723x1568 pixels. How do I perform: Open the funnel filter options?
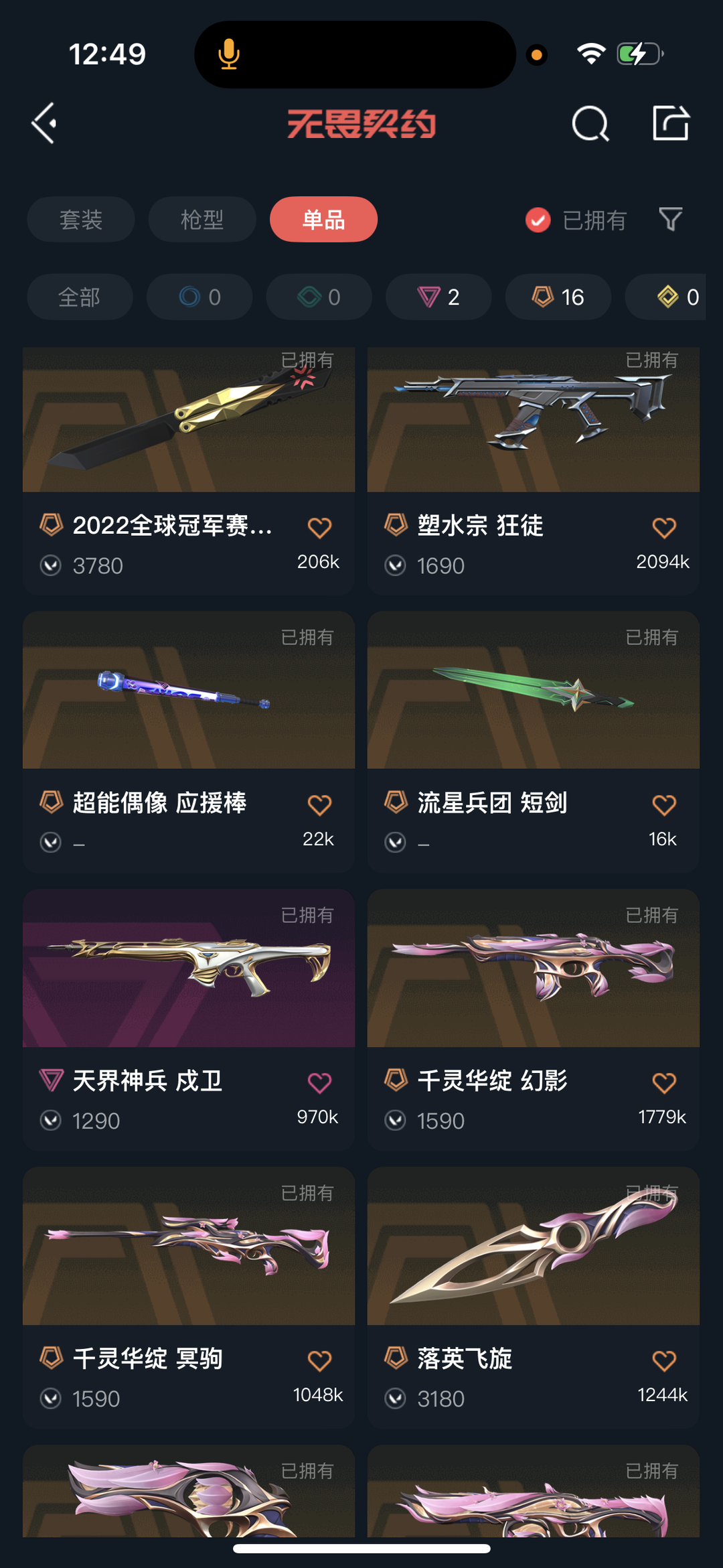tap(671, 219)
